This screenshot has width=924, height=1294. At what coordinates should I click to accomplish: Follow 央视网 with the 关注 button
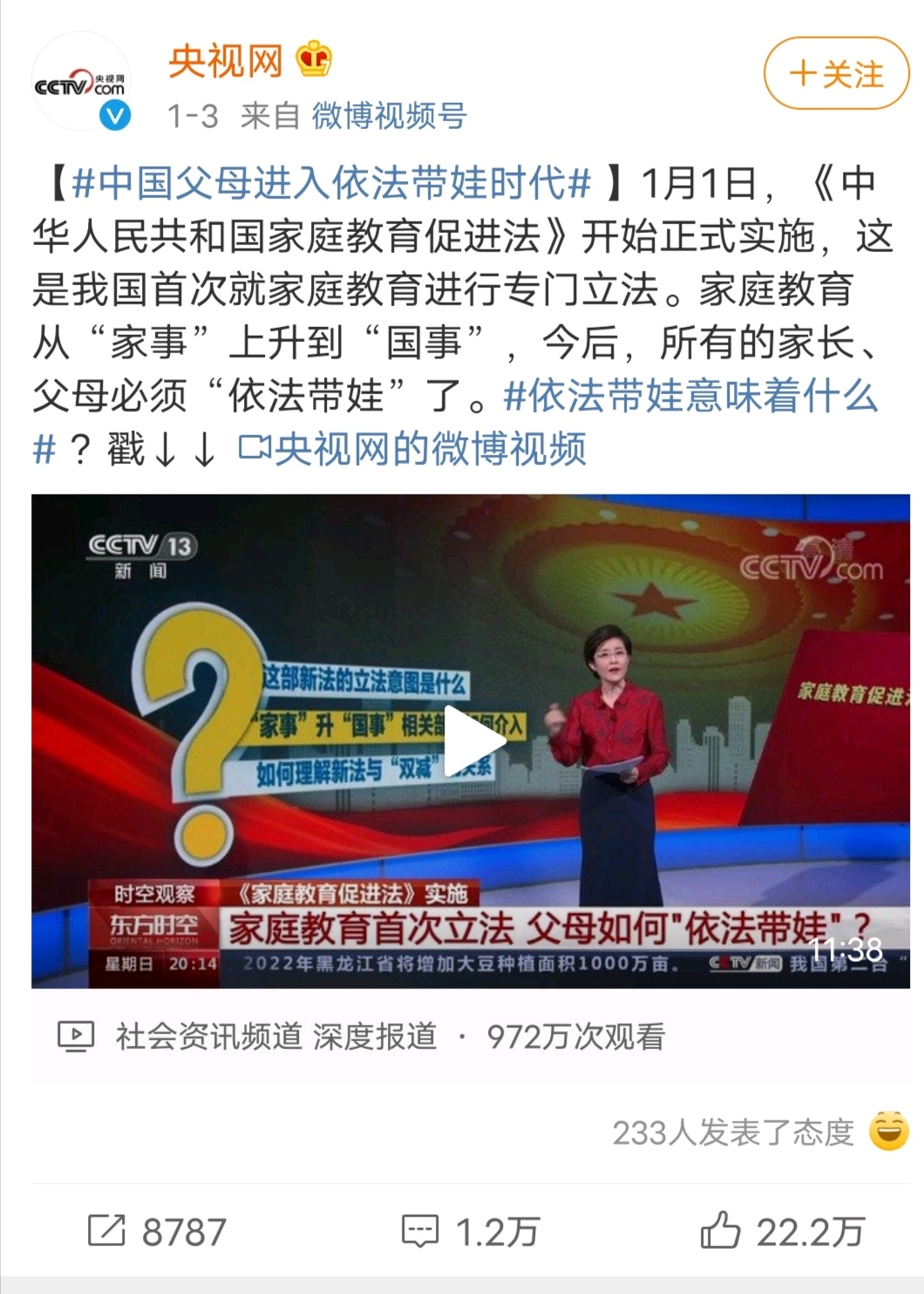(836, 74)
